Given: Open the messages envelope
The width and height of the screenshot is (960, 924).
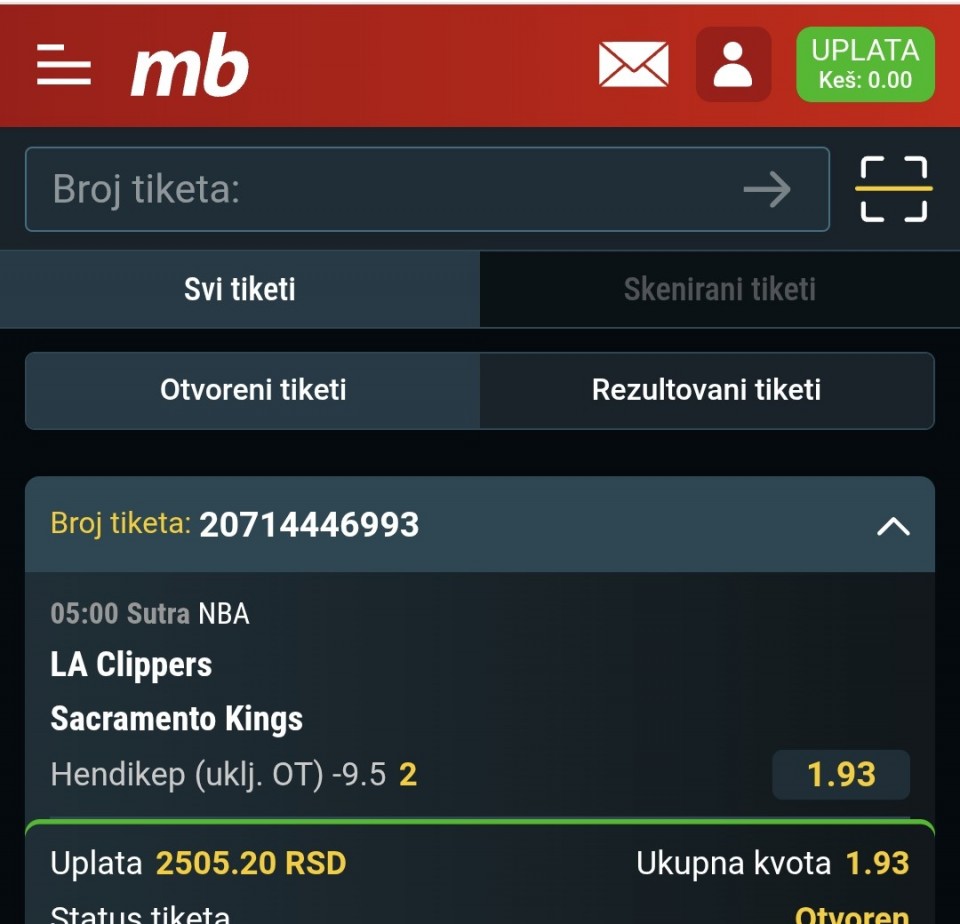Looking at the screenshot, I should (x=633, y=65).
